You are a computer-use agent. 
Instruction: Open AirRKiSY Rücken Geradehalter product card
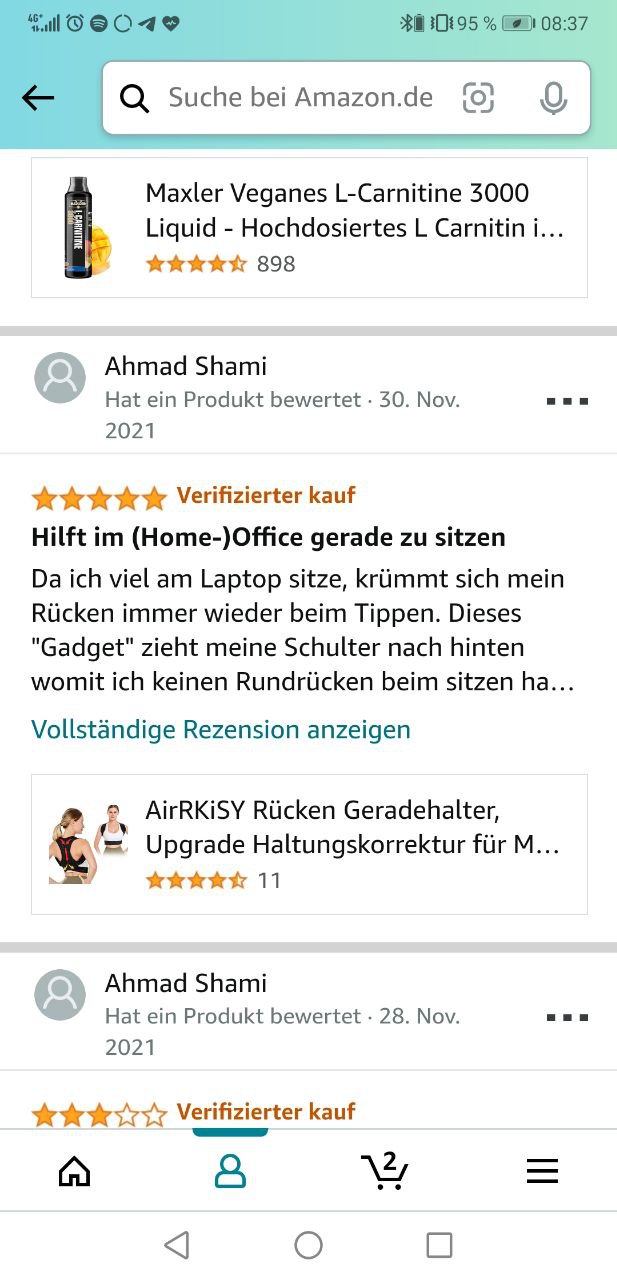pos(309,844)
